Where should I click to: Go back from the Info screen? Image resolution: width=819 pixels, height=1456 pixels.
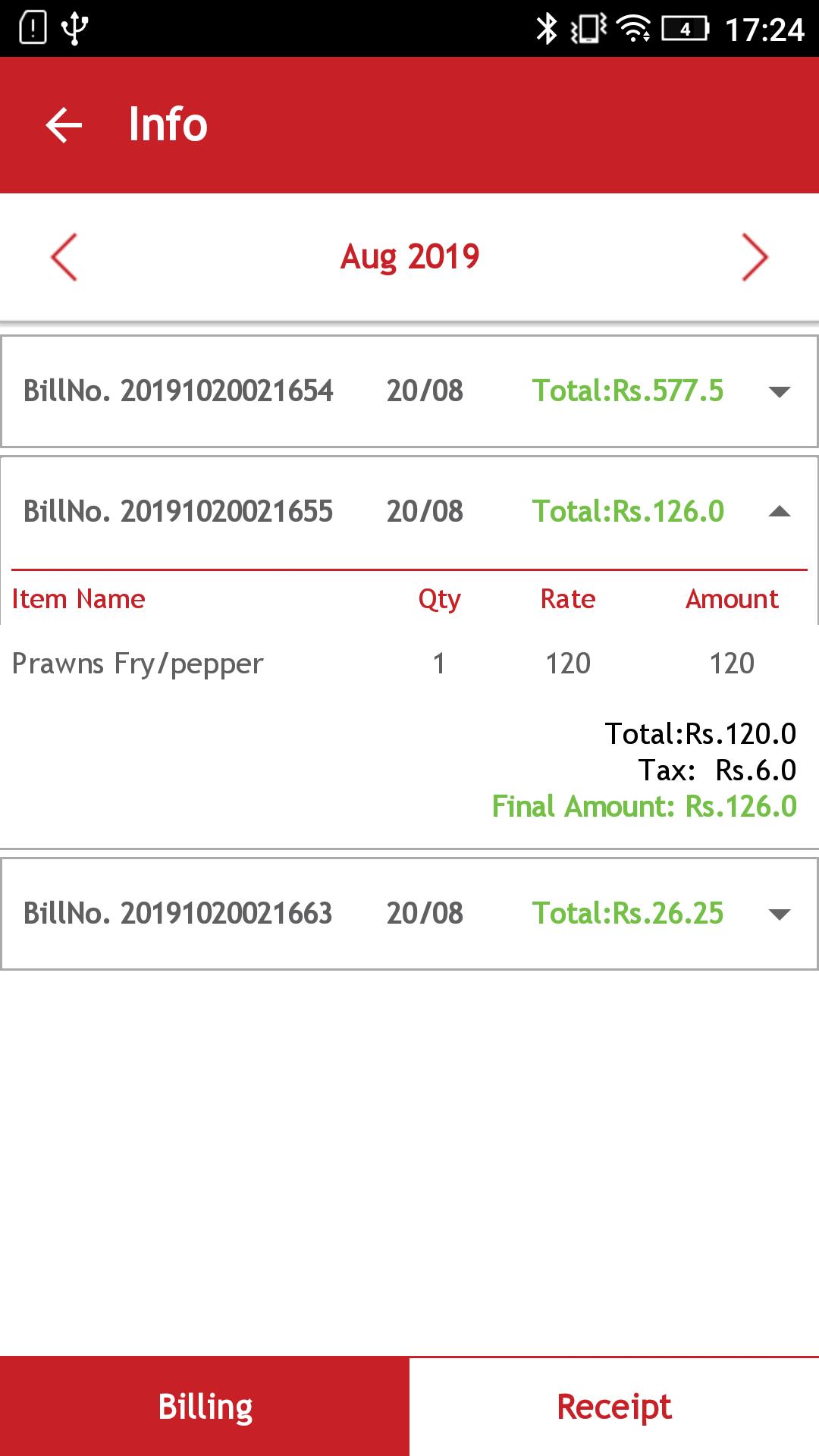64,125
